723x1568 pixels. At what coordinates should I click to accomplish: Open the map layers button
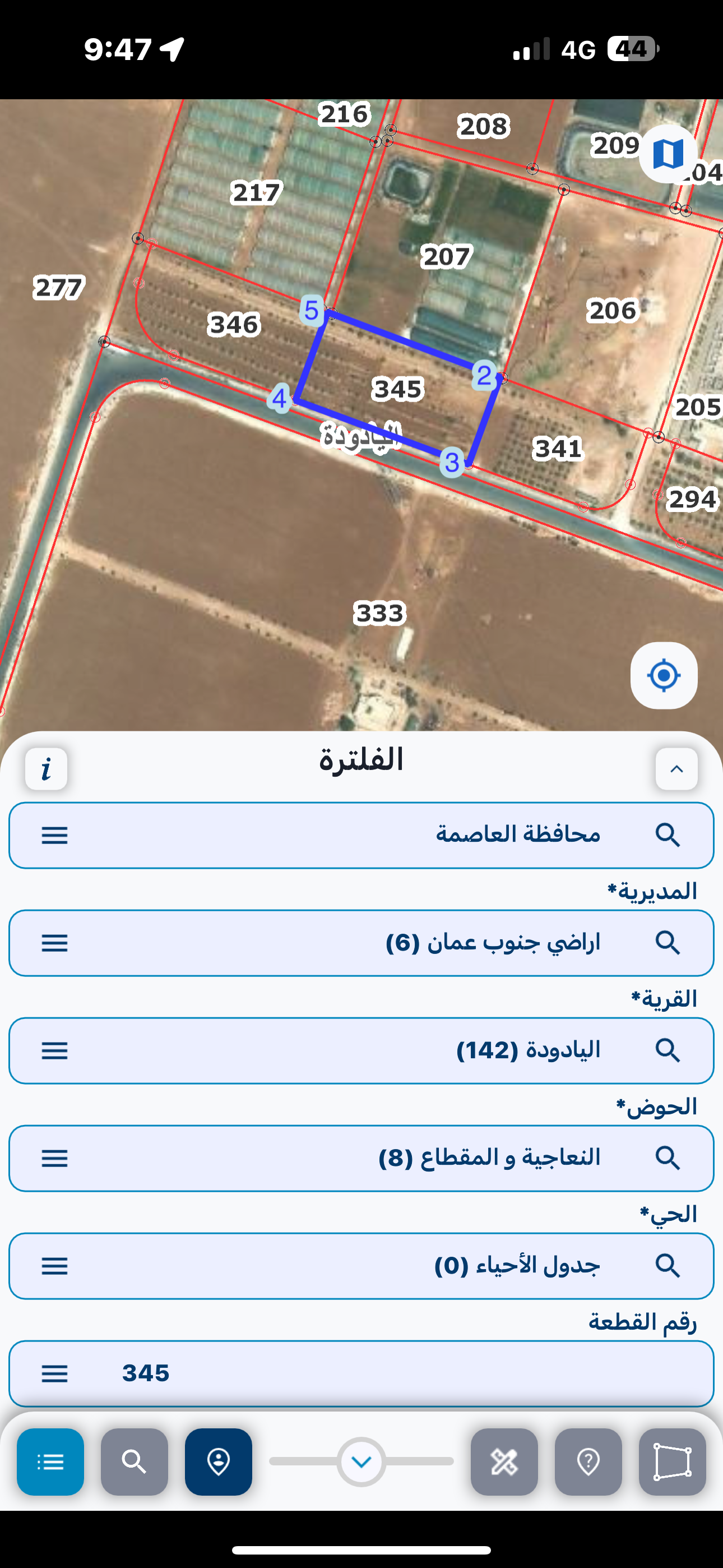click(668, 154)
